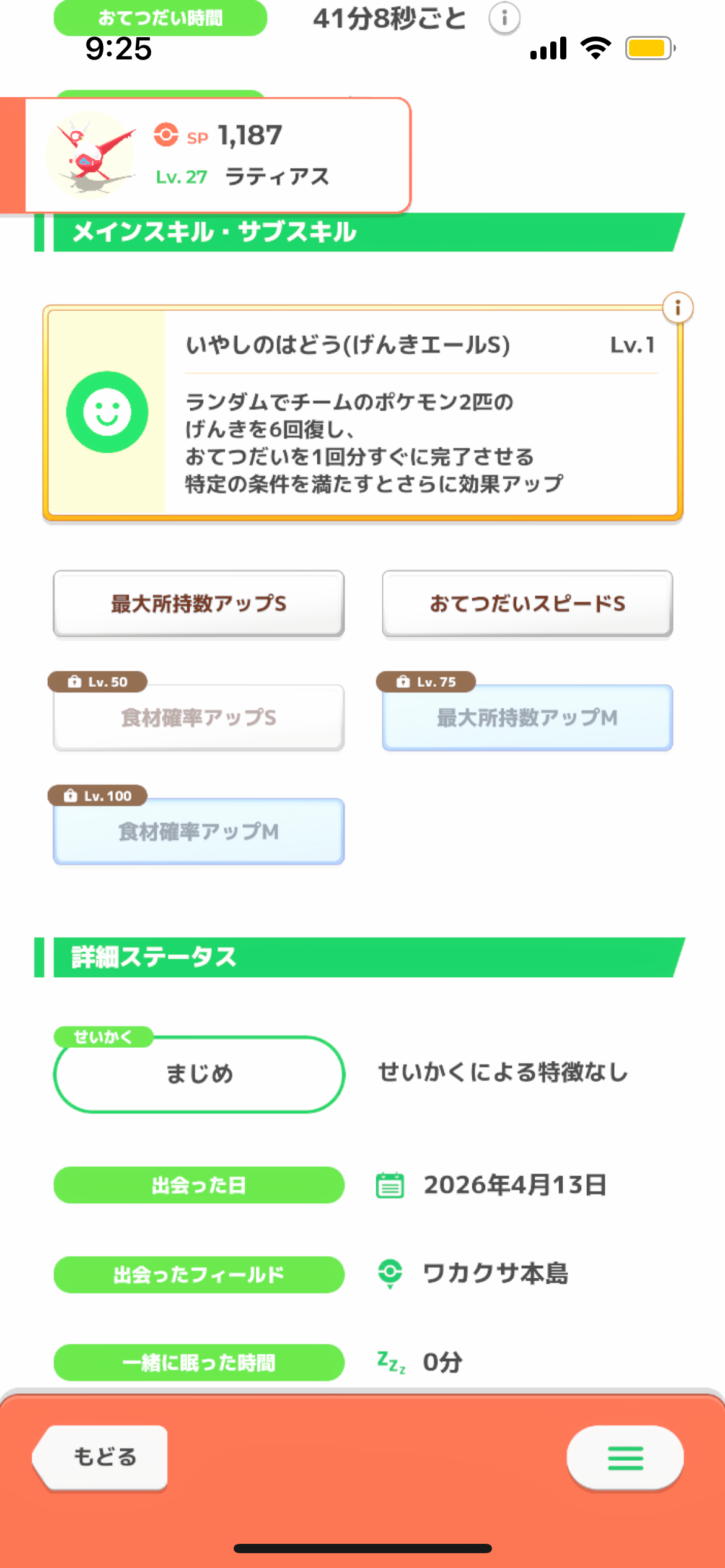The image size is (725, 1568).
Task: Check the まじめ nature details
Action: [x=199, y=1074]
